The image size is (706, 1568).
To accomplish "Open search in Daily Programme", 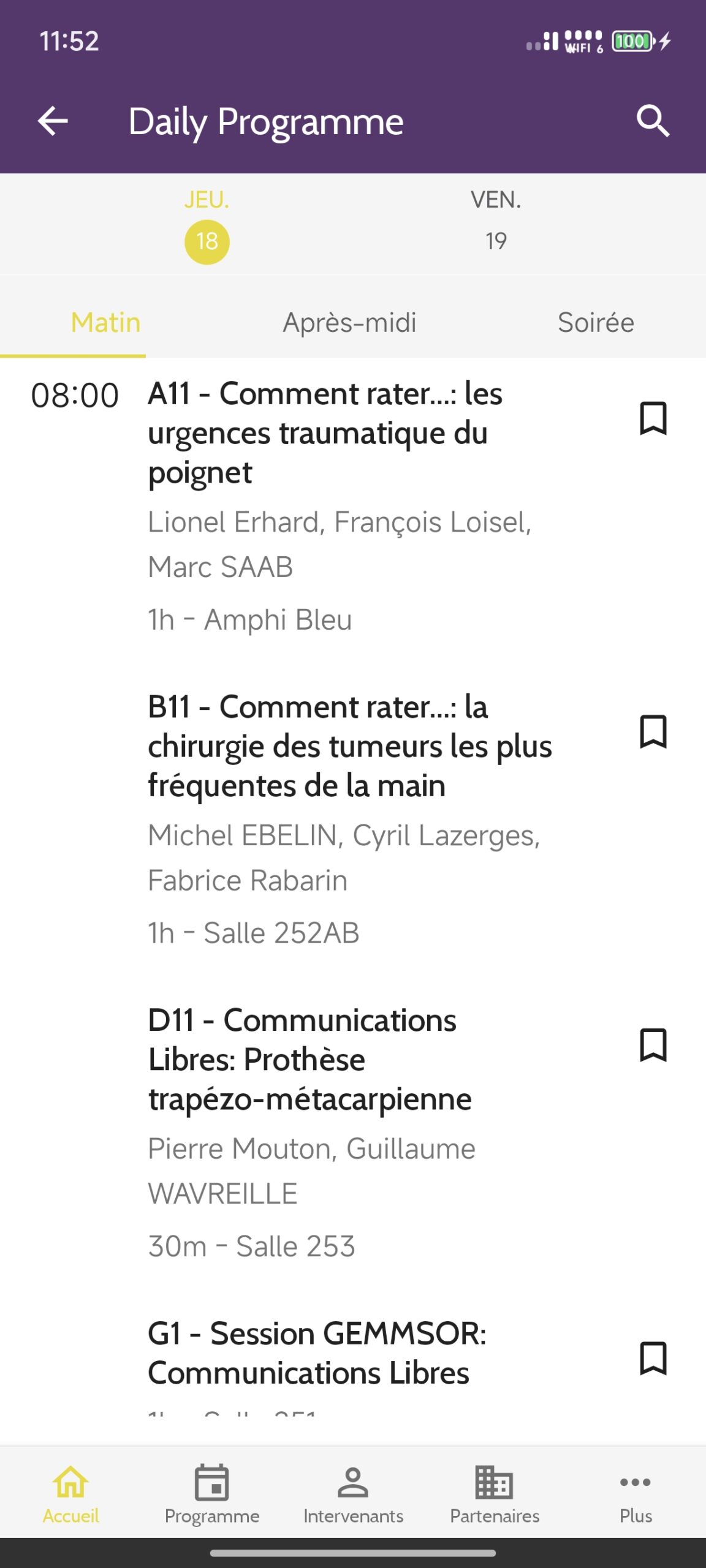I will [653, 121].
